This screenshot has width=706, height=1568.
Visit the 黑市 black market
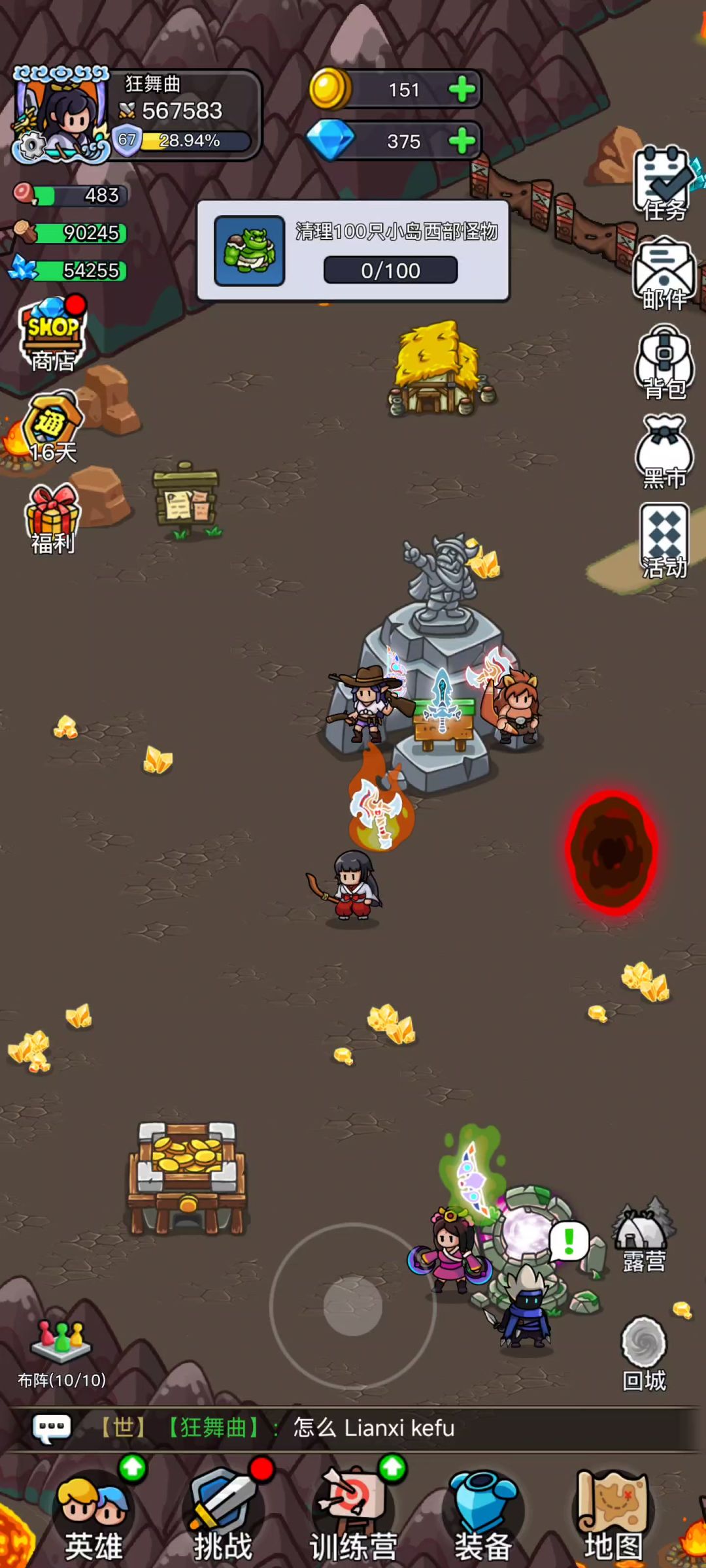[665, 452]
